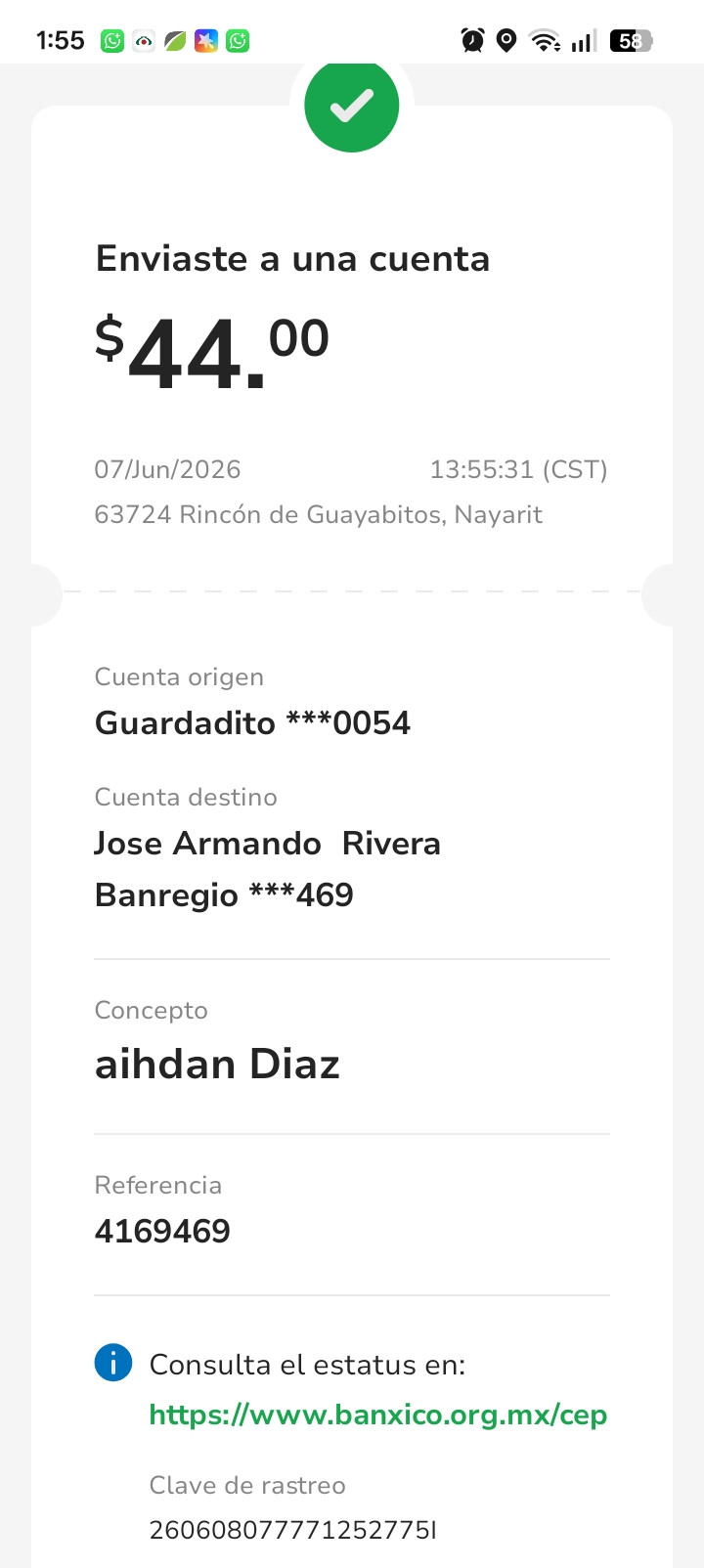This screenshot has height=1568, width=704.
Task: Open the banxico.org.mx/cep status link
Action: coord(378,1416)
